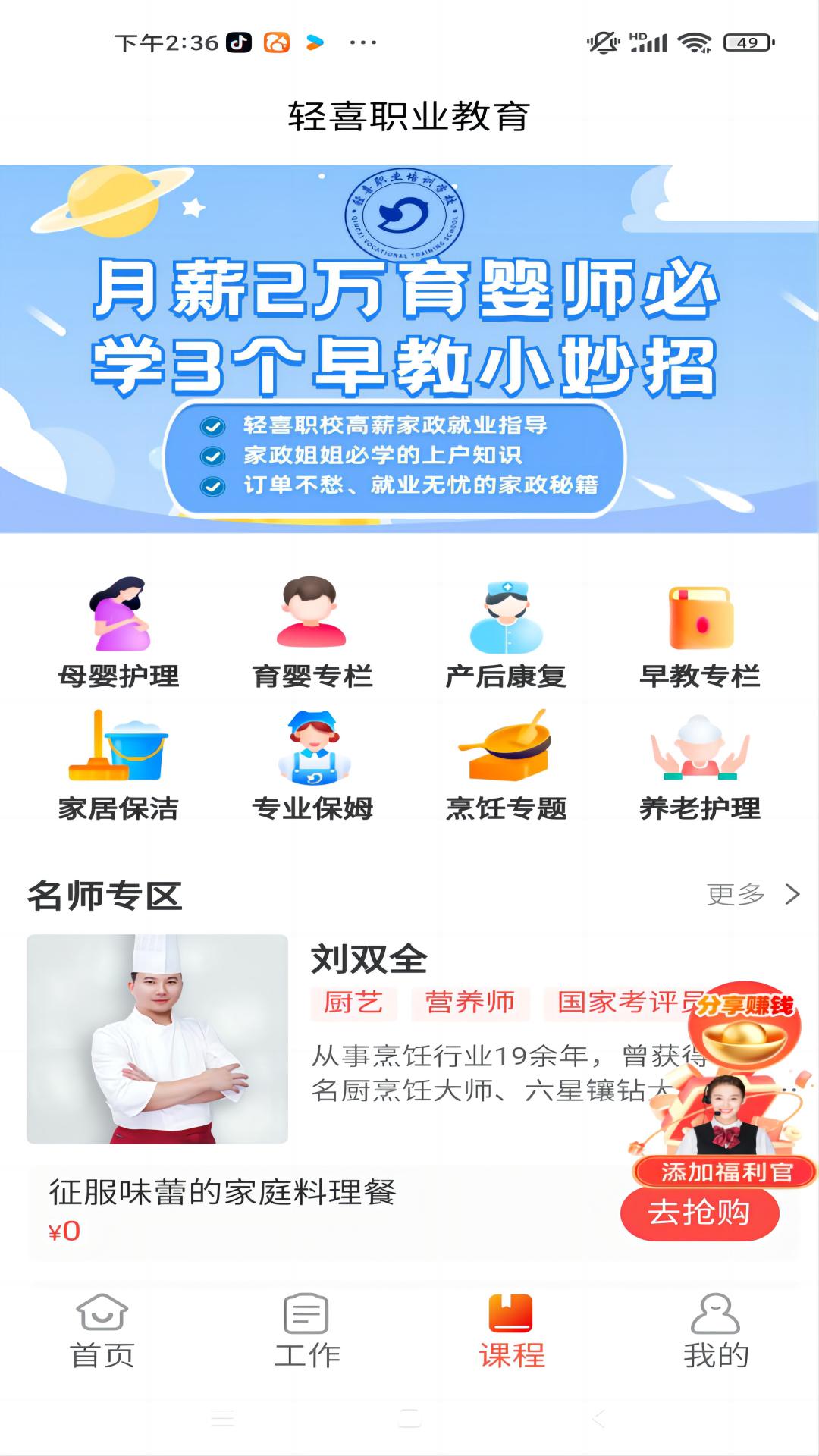Open the 育婴师早教小妙招 banner
This screenshot has width=819, height=1456.
pyautogui.click(x=409, y=349)
